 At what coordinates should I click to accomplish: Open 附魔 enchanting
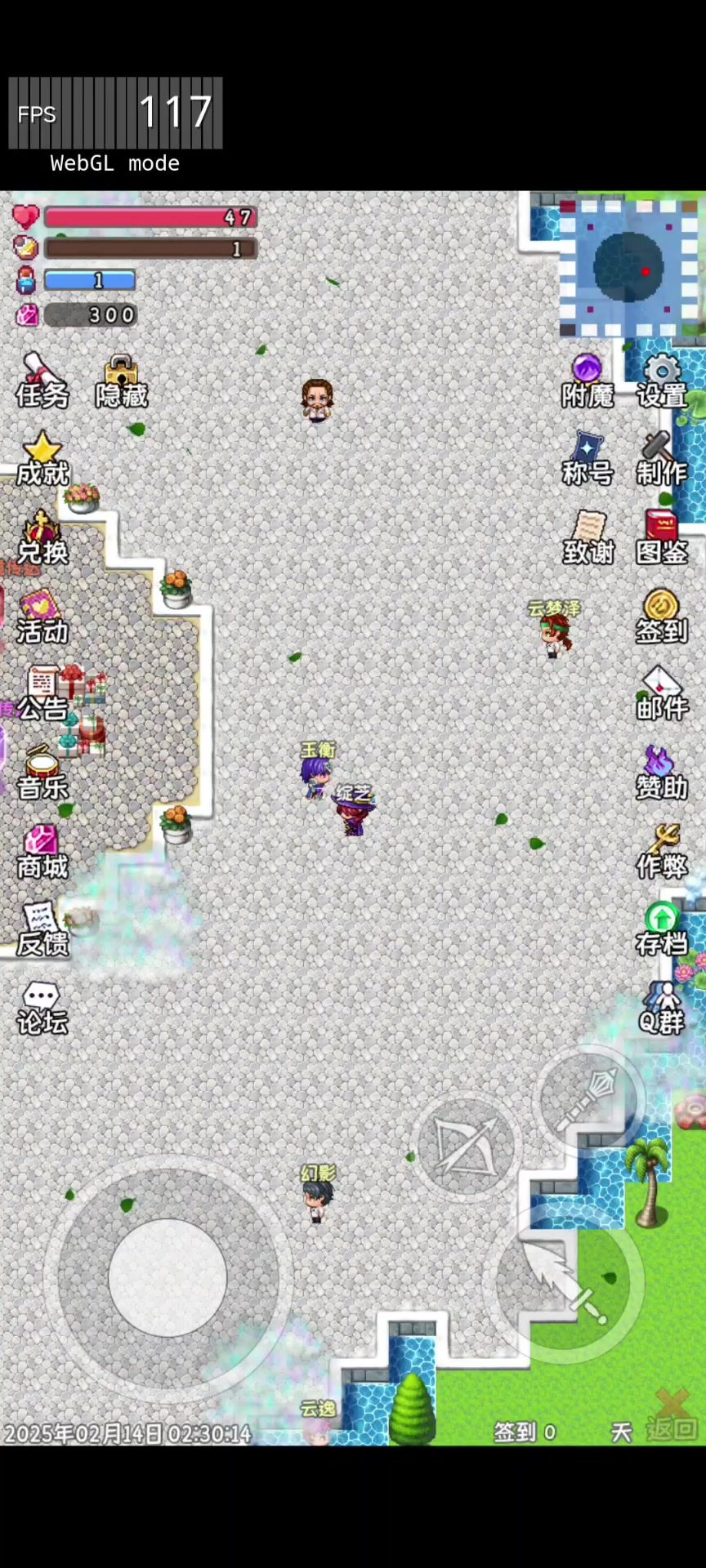[587, 381]
